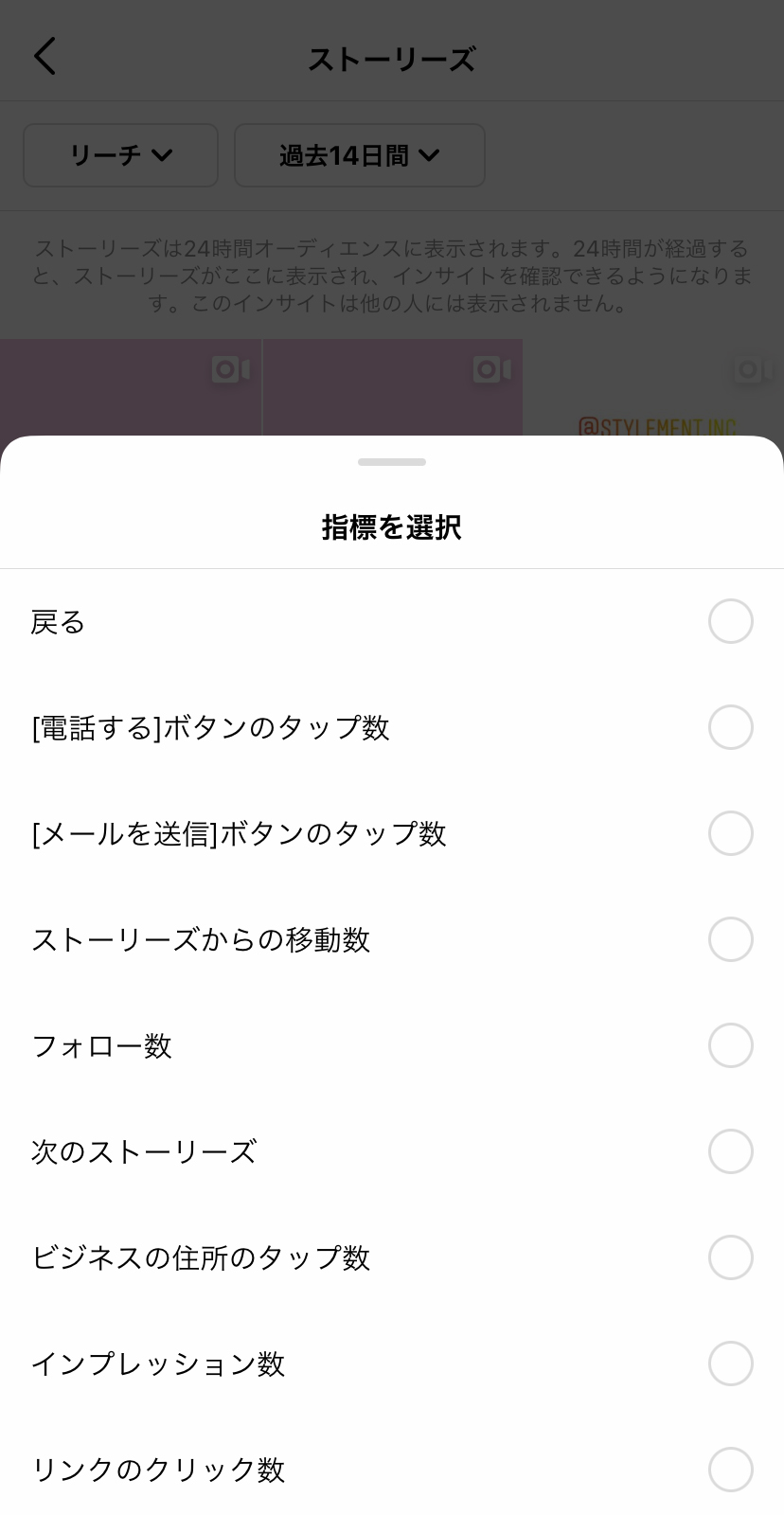Select the 戻る metric option
The width and height of the screenshot is (784, 1515).
click(392, 622)
